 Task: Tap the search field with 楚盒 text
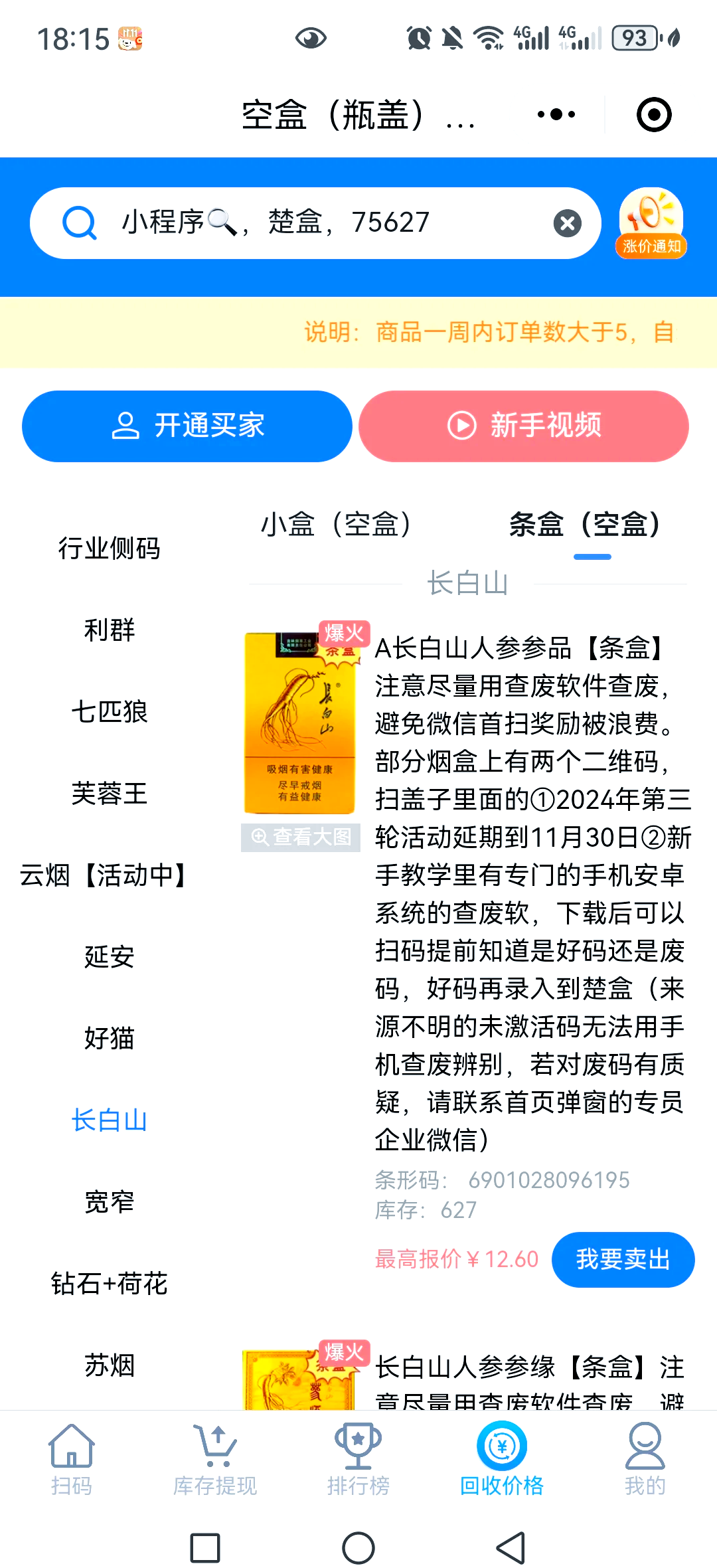pyautogui.click(x=332, y=222)
